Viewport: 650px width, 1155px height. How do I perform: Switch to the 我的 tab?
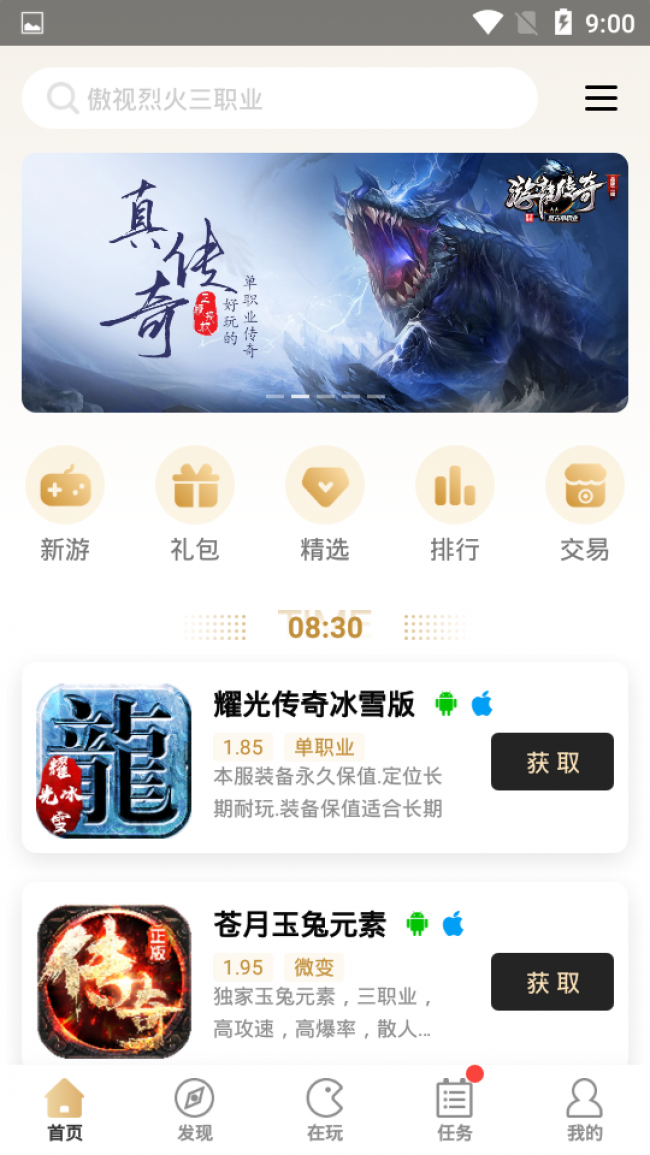585,1108
